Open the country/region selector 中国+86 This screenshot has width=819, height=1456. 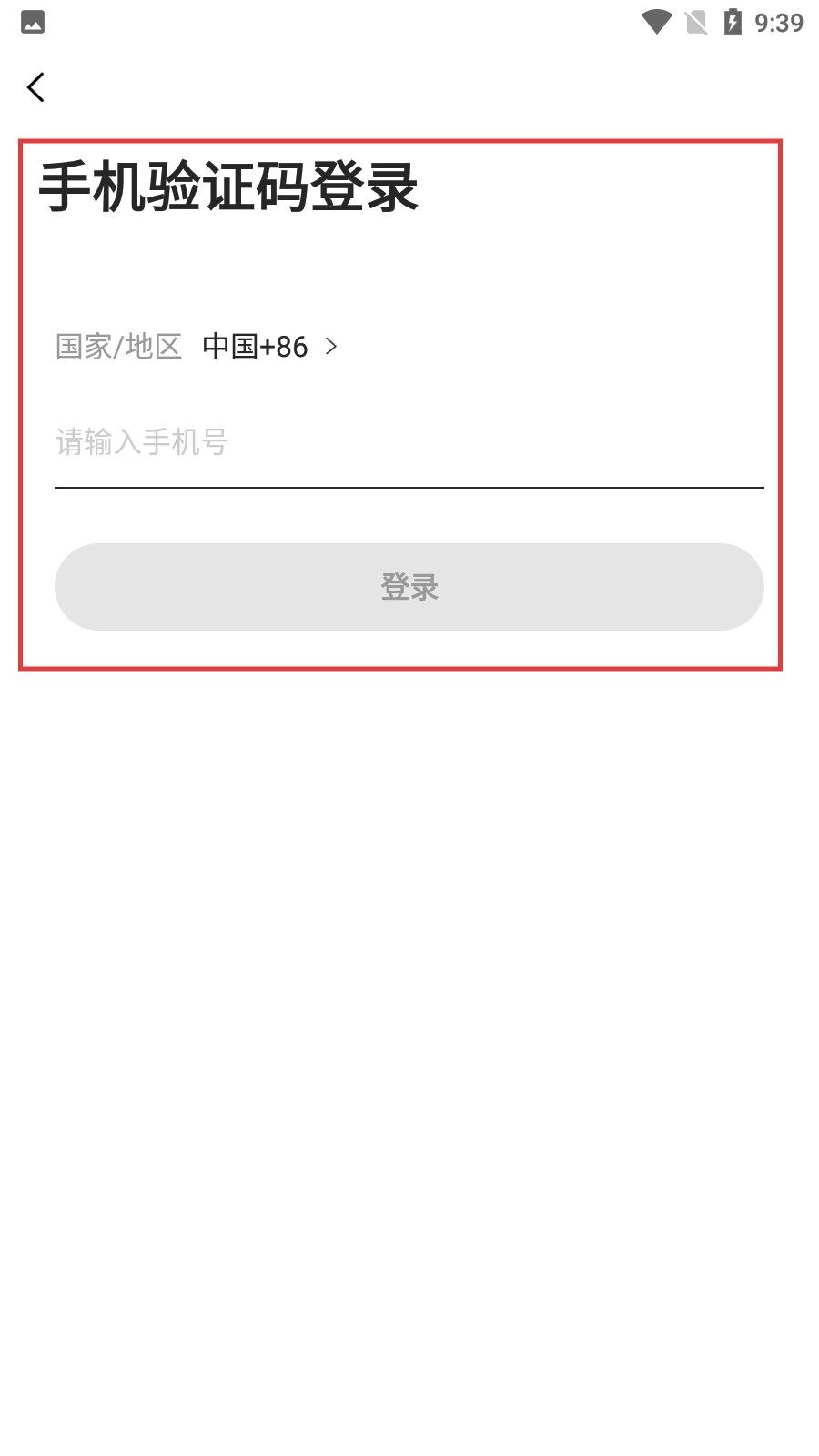[268, 347]
